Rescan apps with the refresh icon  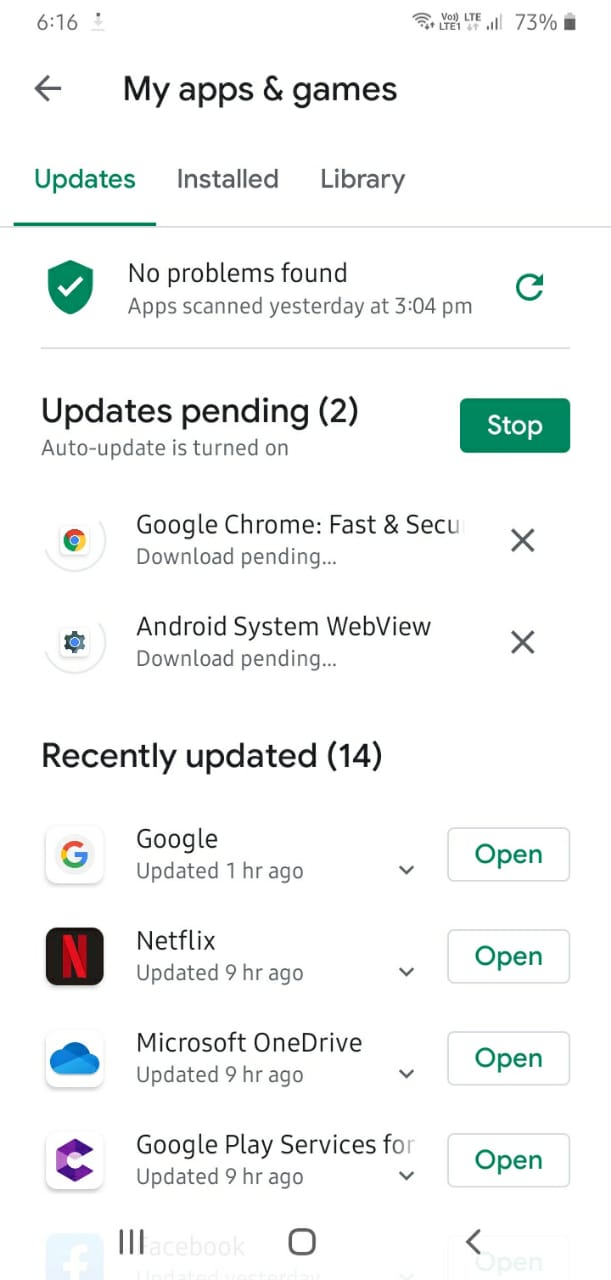(x=529, y=288)
